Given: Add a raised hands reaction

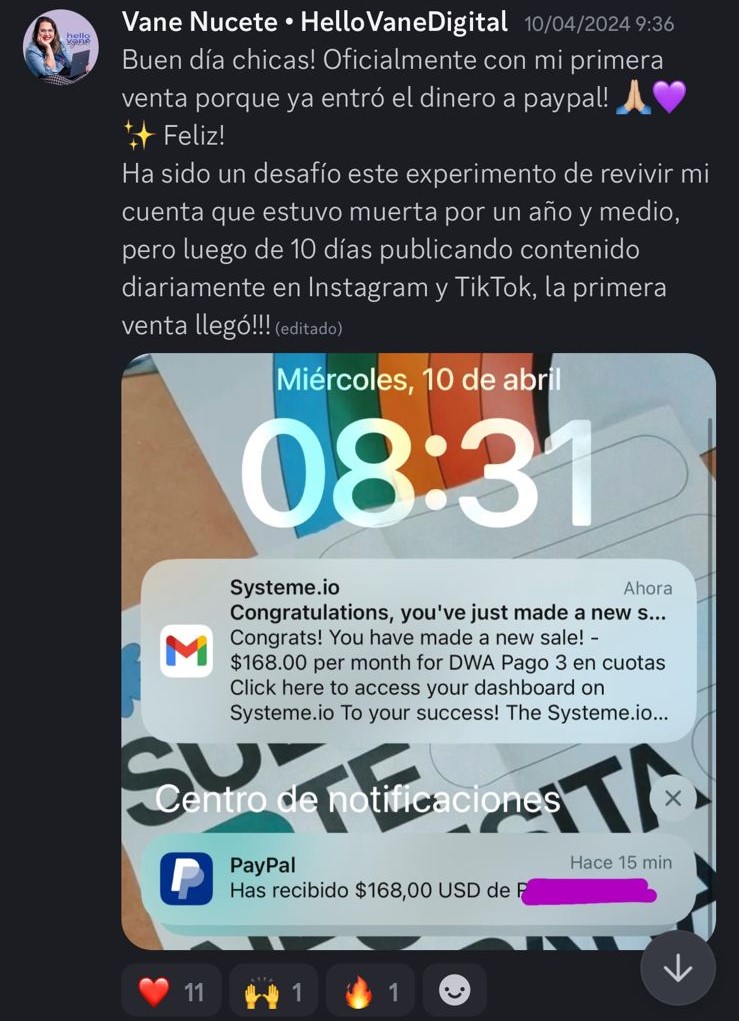Looking at the screenshot, I should pyautogui.click(x=273, y=991).
